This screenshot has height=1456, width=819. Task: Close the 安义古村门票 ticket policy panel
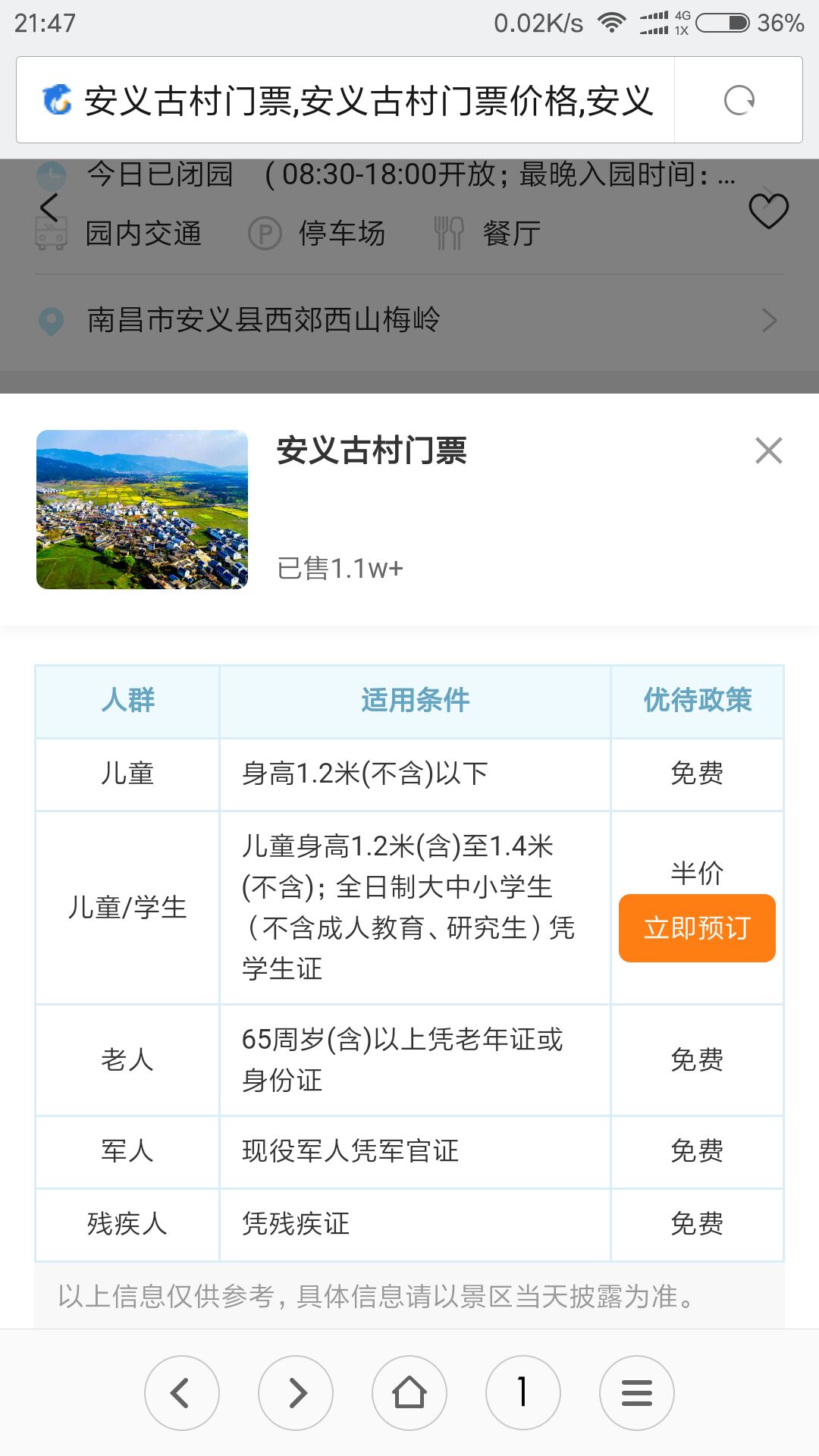tap(768, 450)
